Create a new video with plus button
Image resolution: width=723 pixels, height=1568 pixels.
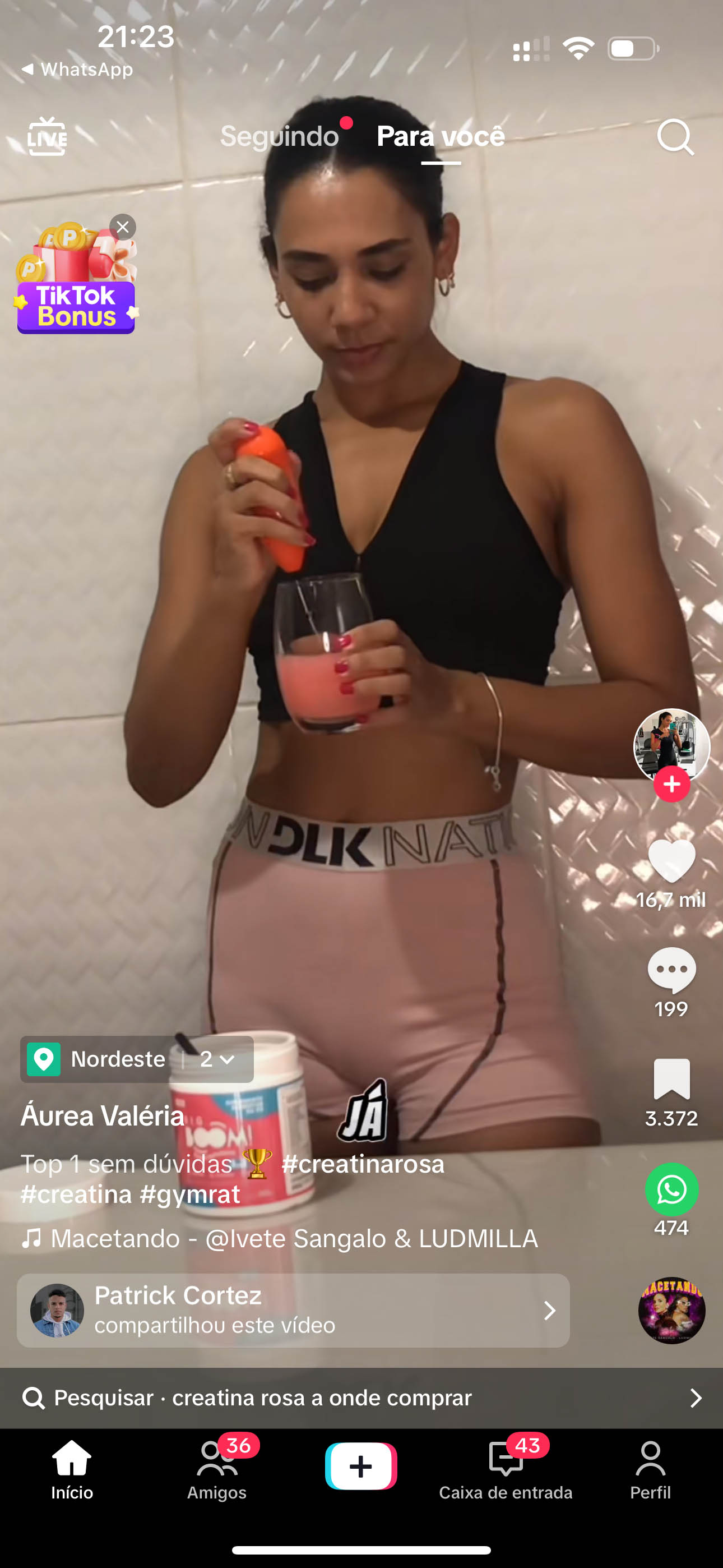361,1466
